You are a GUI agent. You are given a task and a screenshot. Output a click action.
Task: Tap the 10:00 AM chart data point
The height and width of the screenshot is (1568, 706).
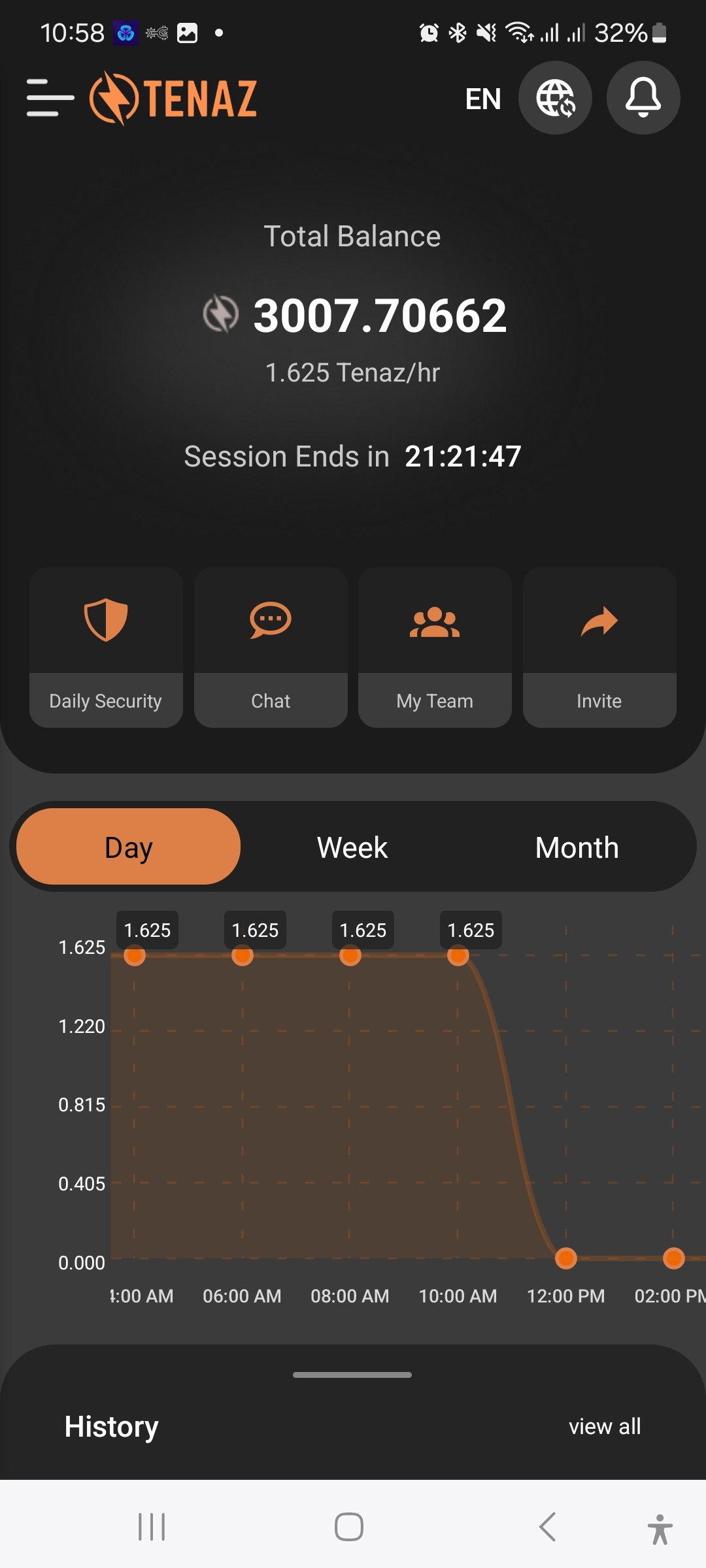pyautogui.click(x=458, y=956)
